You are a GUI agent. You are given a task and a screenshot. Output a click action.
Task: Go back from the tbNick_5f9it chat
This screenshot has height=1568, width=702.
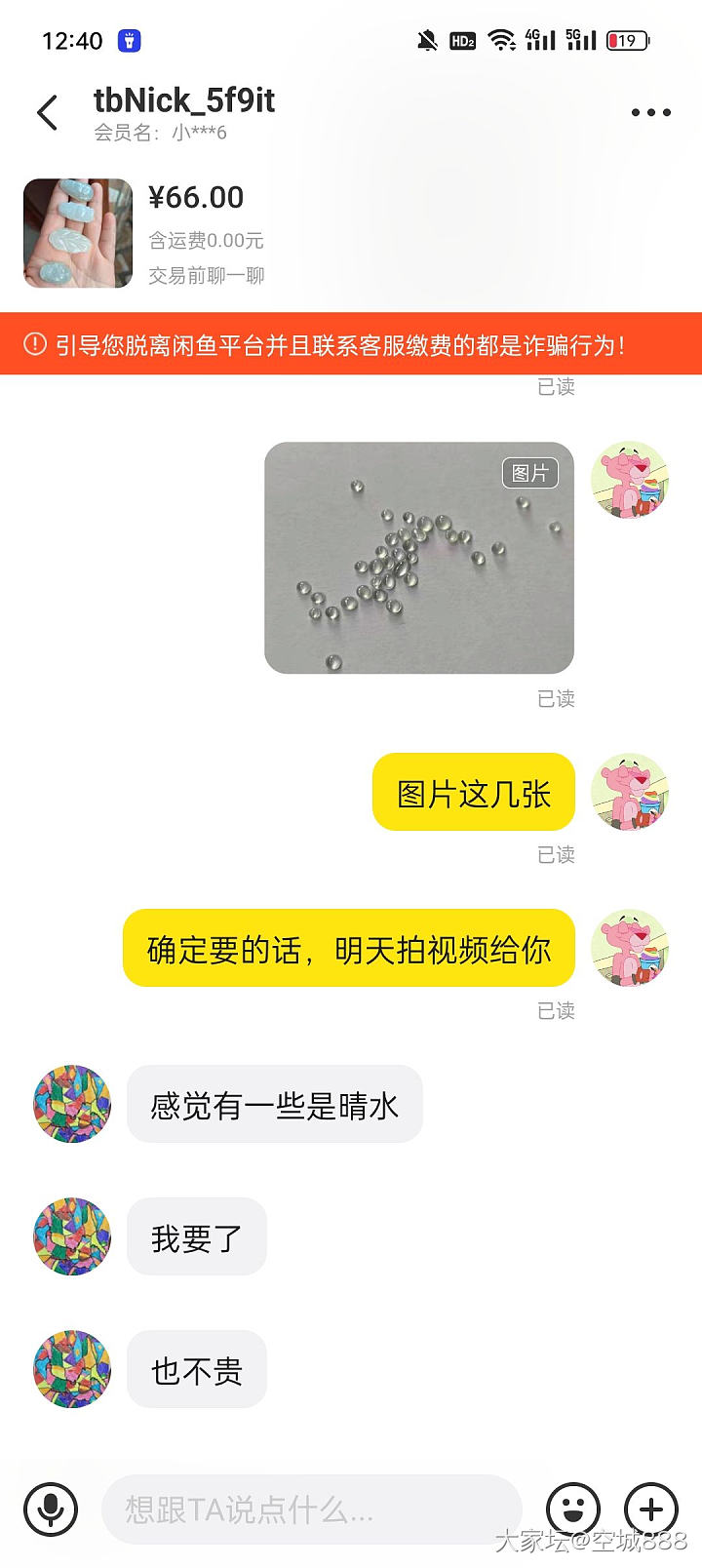(48, 113)
